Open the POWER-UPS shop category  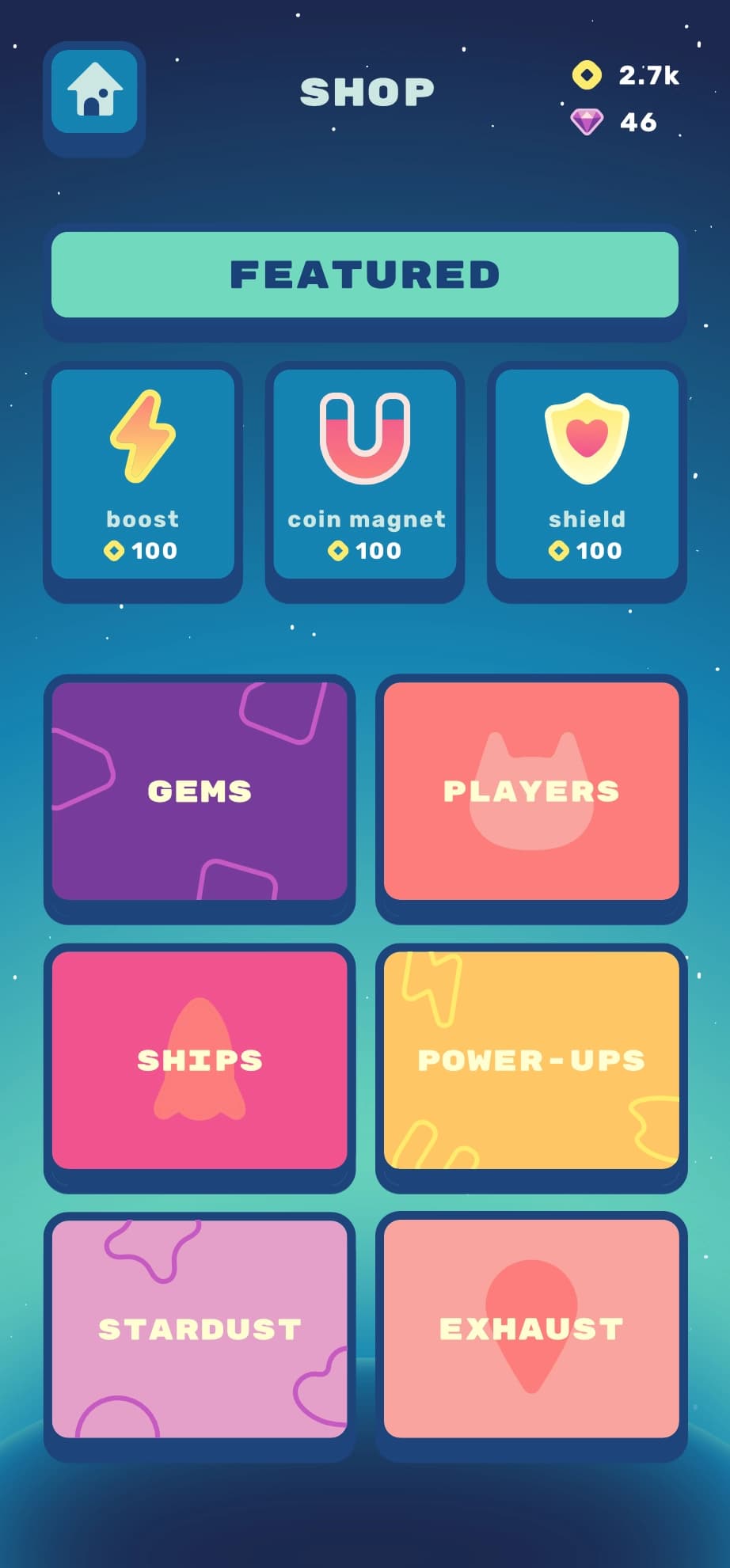pos(531,1061)
